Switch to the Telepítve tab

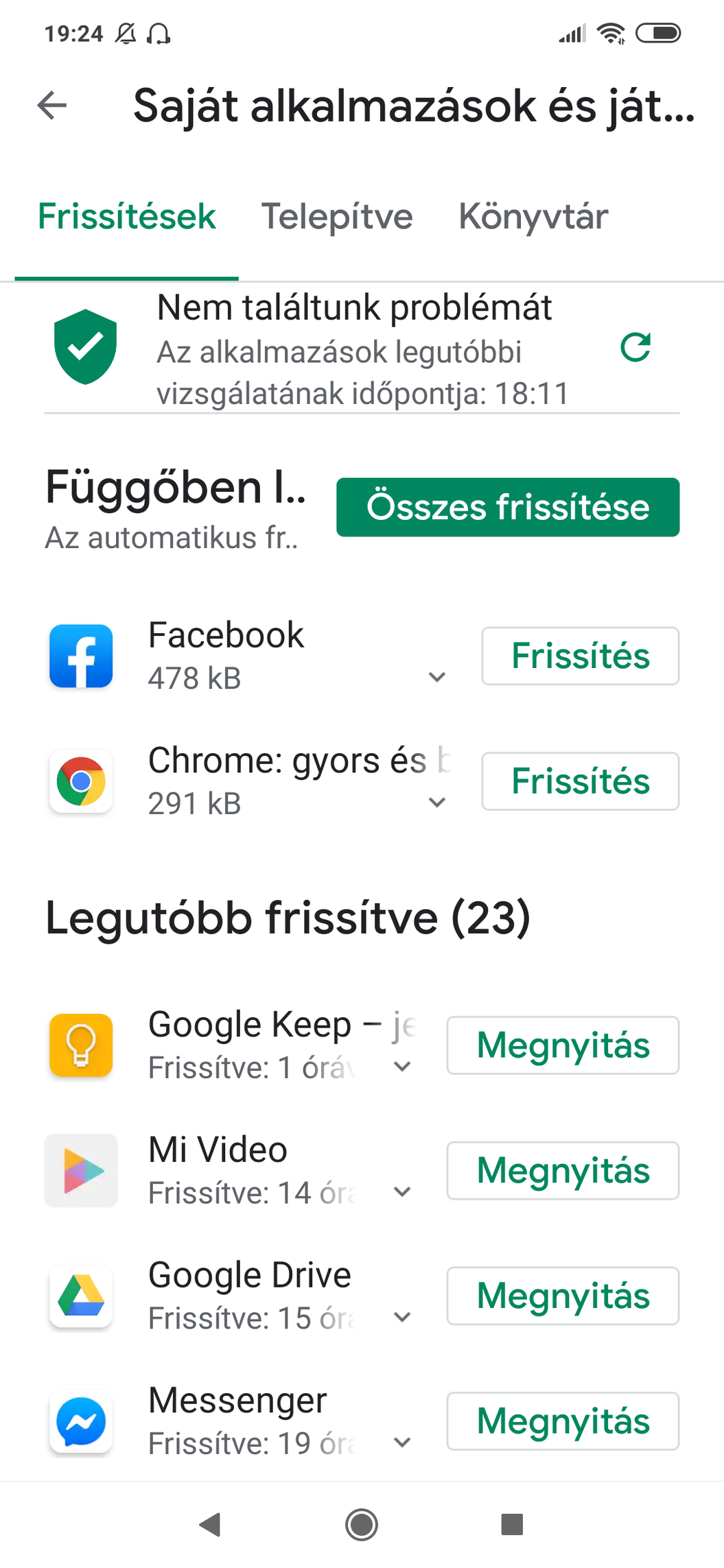coord(337,217)
